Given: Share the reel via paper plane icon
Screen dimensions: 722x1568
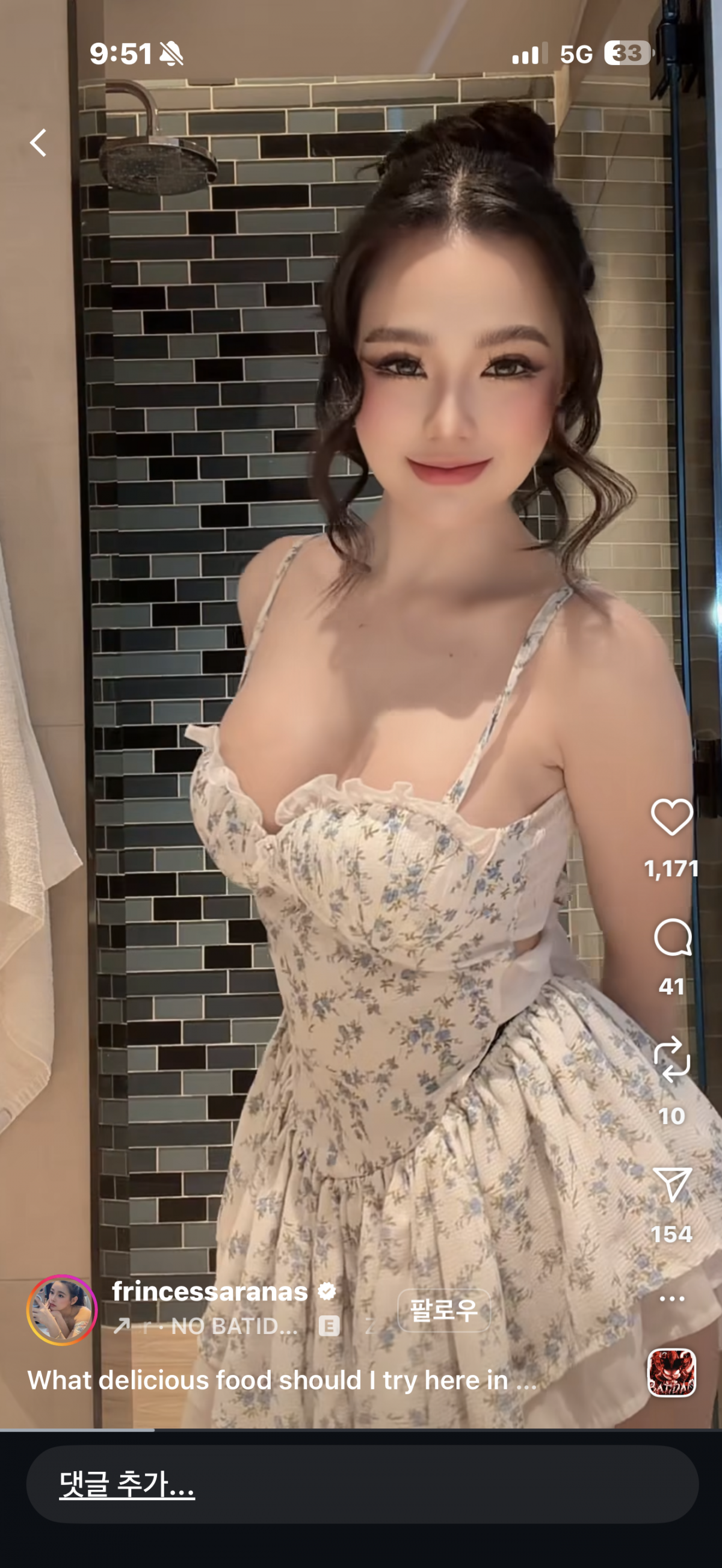Looking at the screenshot, I should pos(671,1184).
